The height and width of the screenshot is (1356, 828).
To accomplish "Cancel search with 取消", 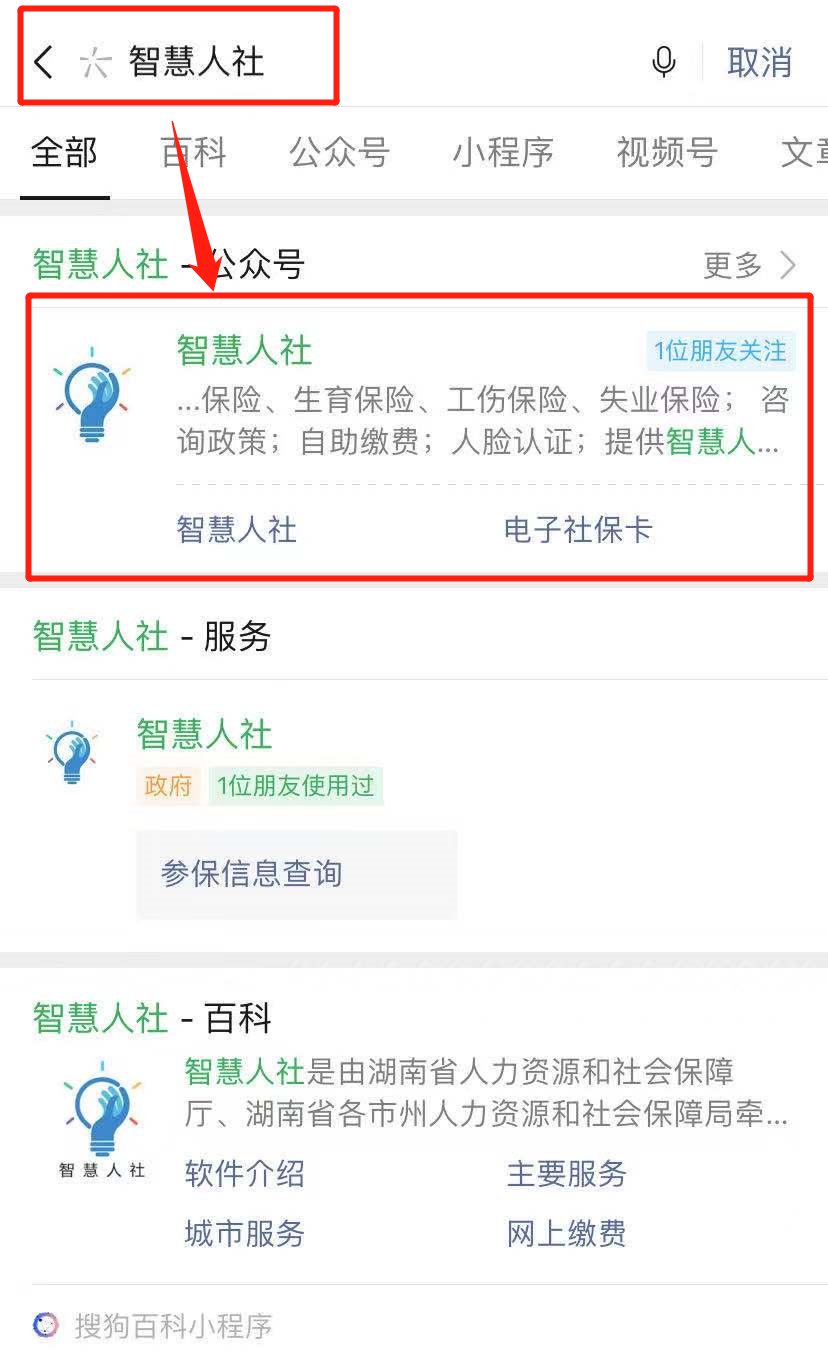I will tap(759, 62).
